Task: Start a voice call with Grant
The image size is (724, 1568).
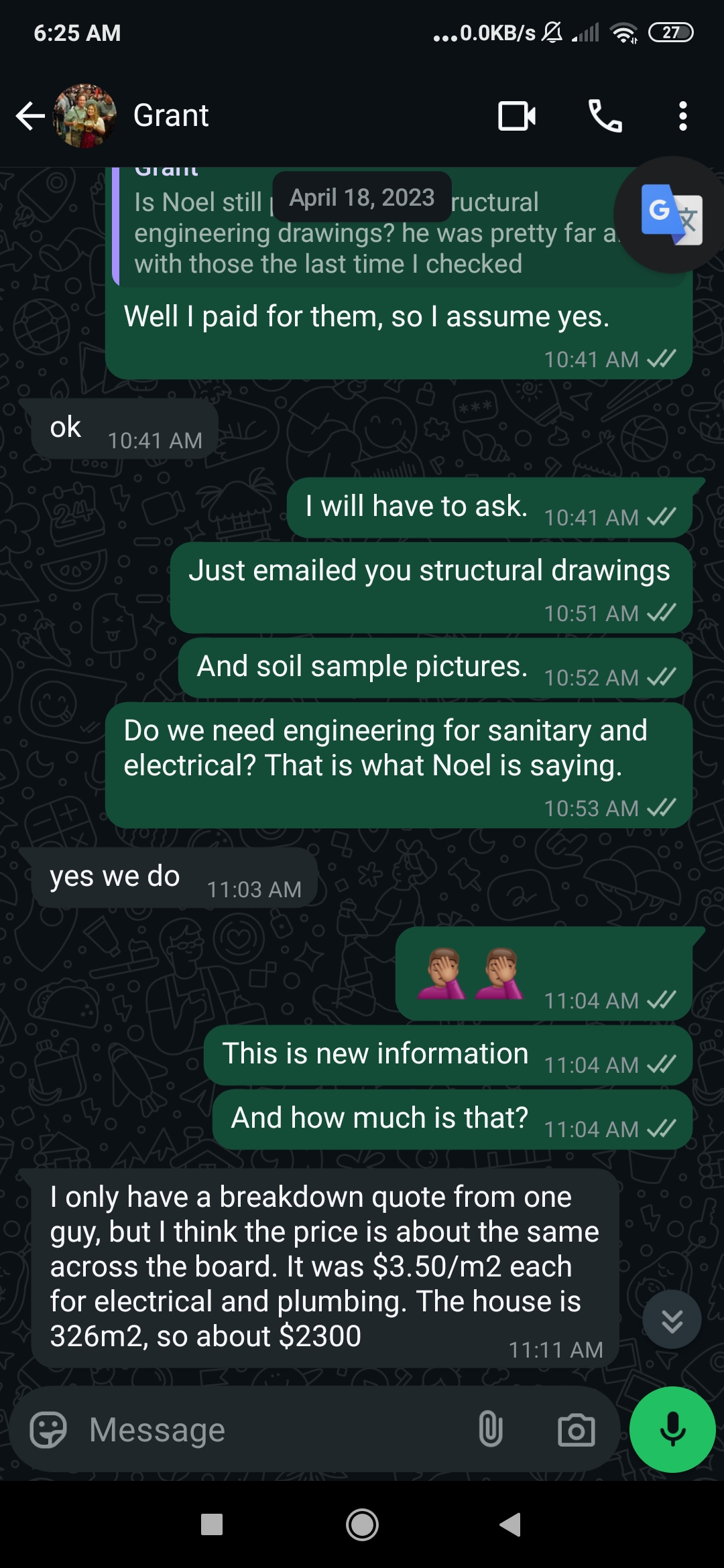Action: tap(605, 116)
